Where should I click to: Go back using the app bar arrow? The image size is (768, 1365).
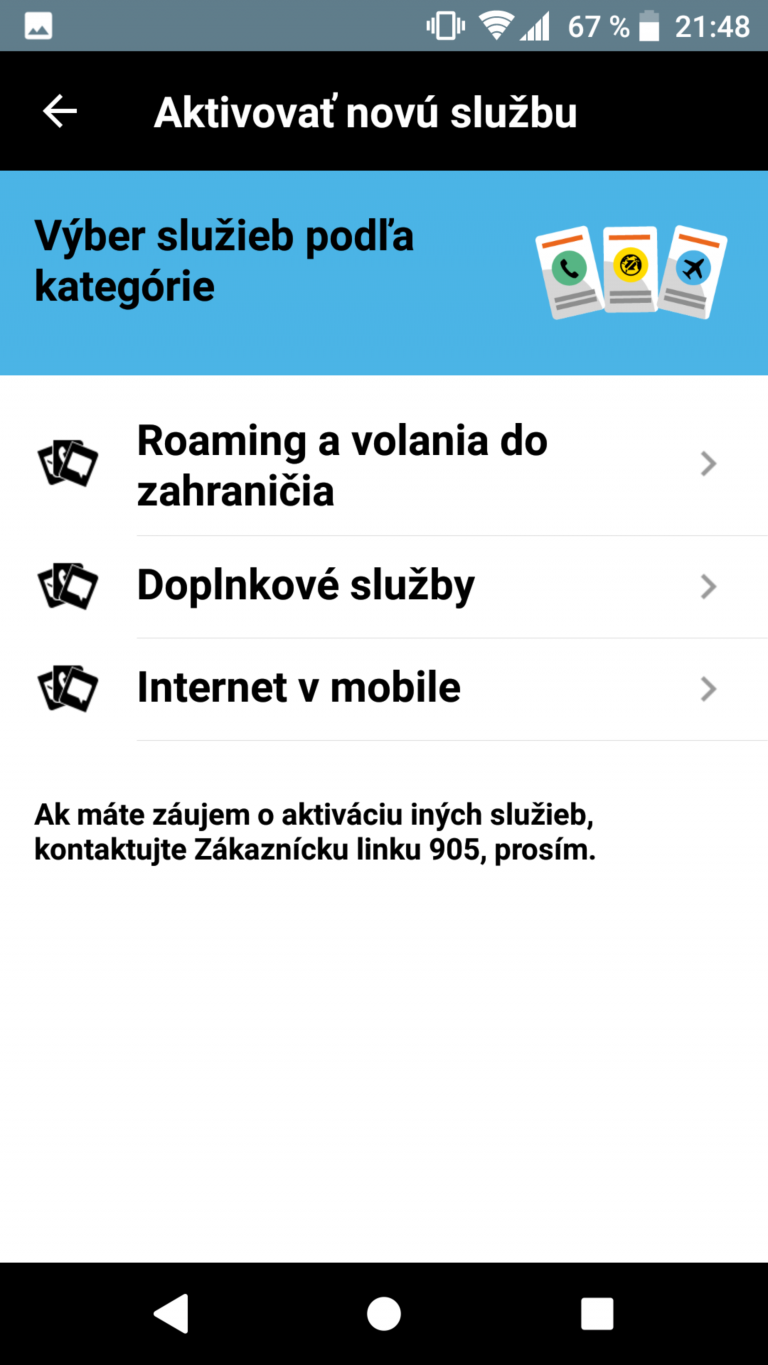coord(60,112)
